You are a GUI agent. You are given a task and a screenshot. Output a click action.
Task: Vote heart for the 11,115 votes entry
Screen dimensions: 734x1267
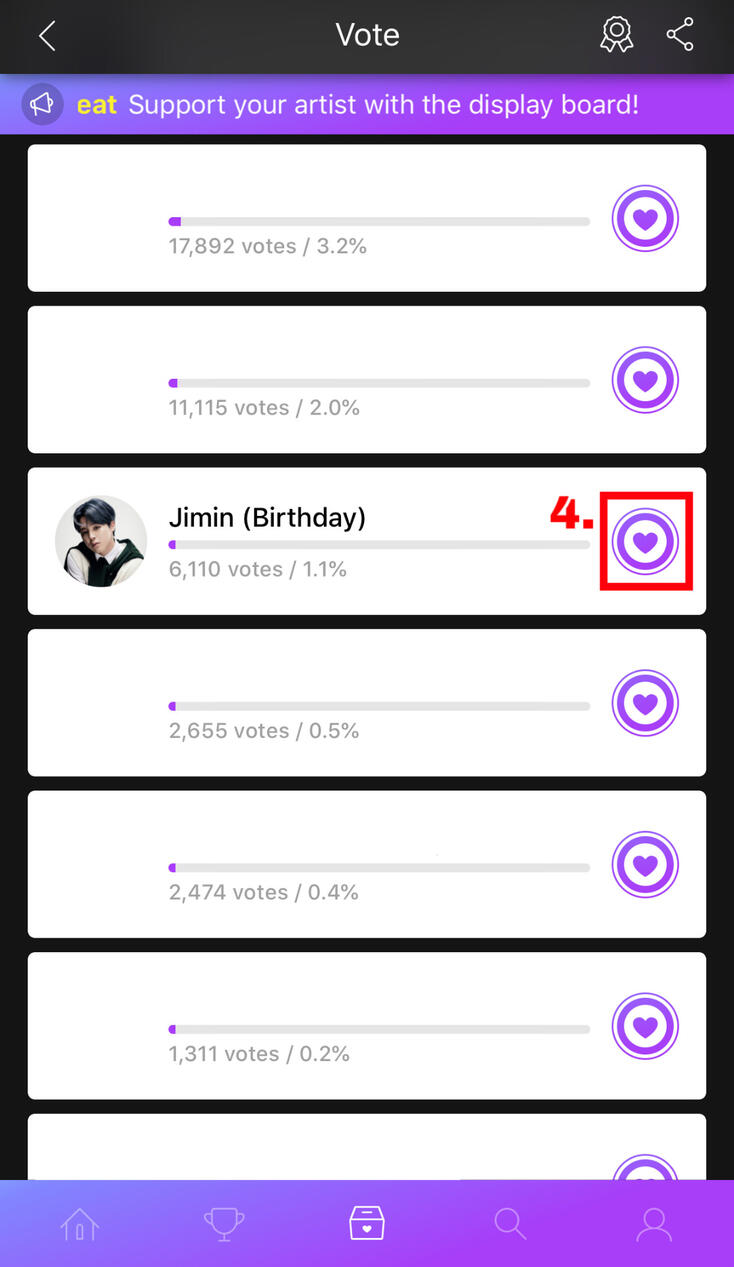[645, 380]
